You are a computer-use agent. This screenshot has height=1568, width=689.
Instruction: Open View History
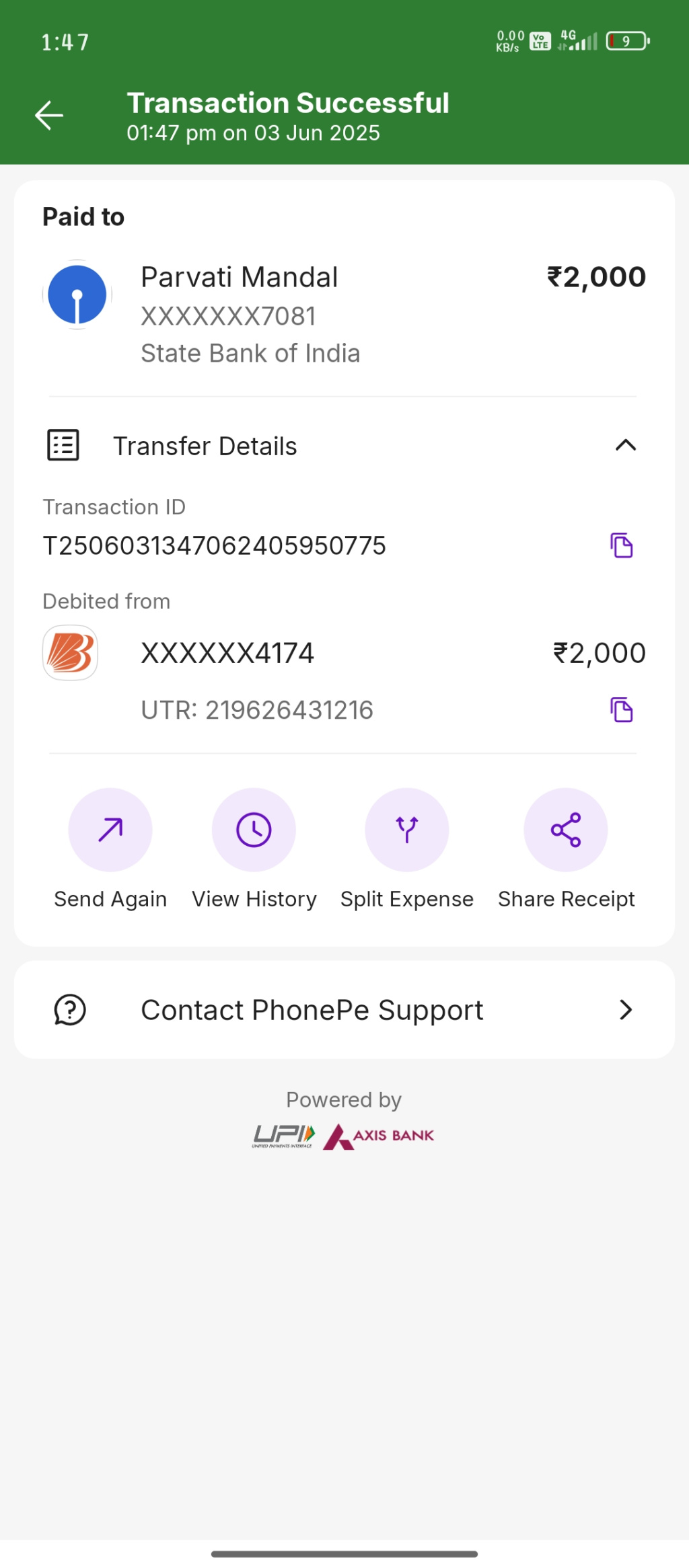254,830
